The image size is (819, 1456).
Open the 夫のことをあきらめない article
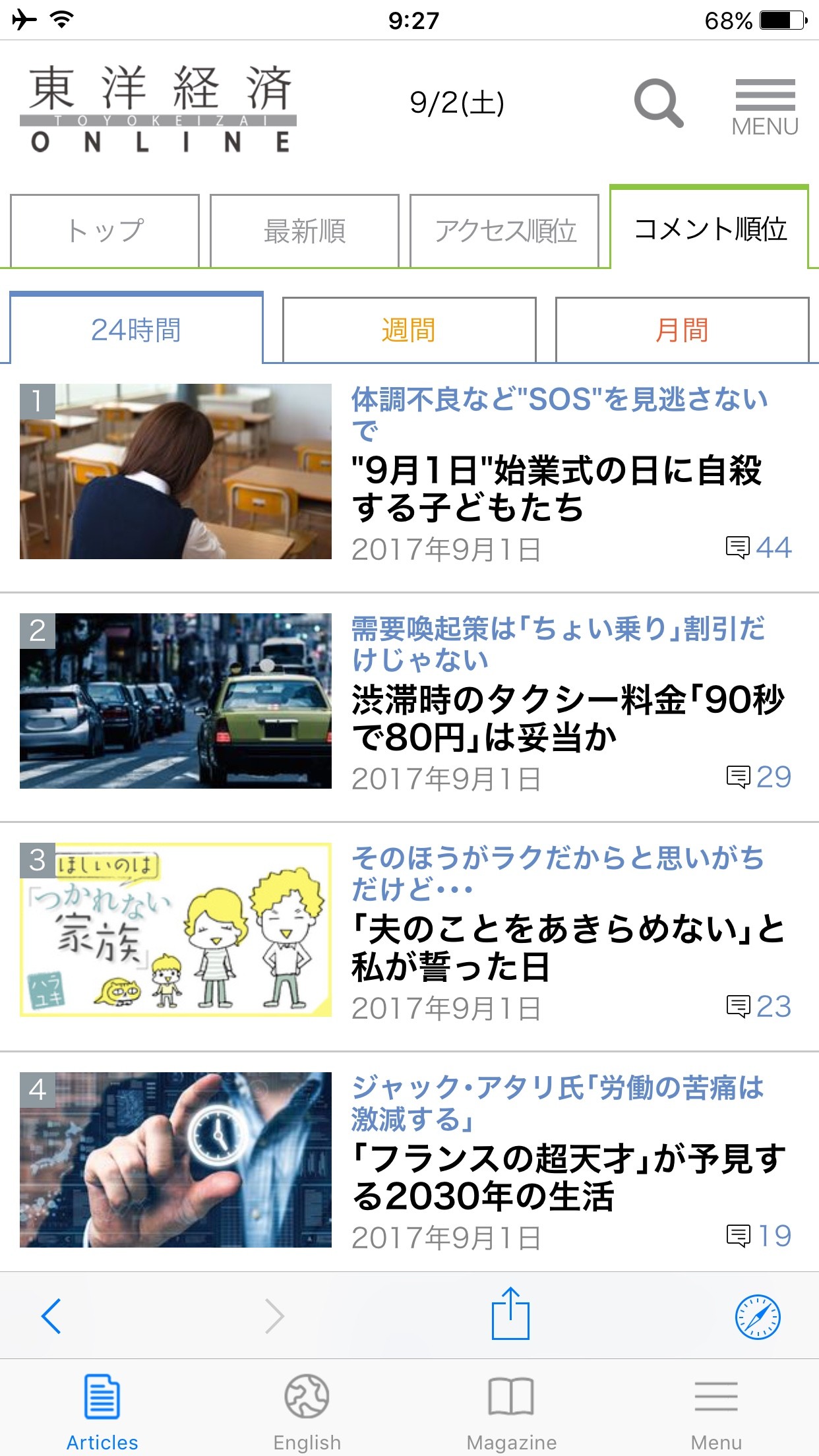coord(567,948)
